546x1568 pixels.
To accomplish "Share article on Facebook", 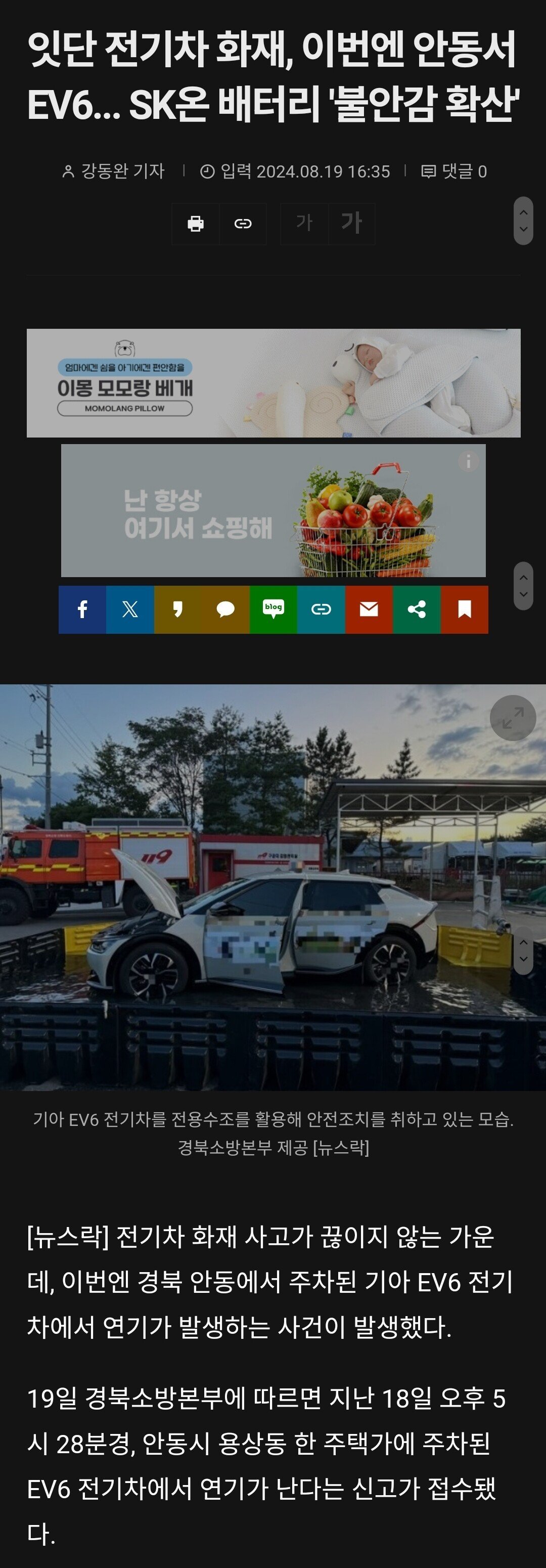I will coord(82,609).
